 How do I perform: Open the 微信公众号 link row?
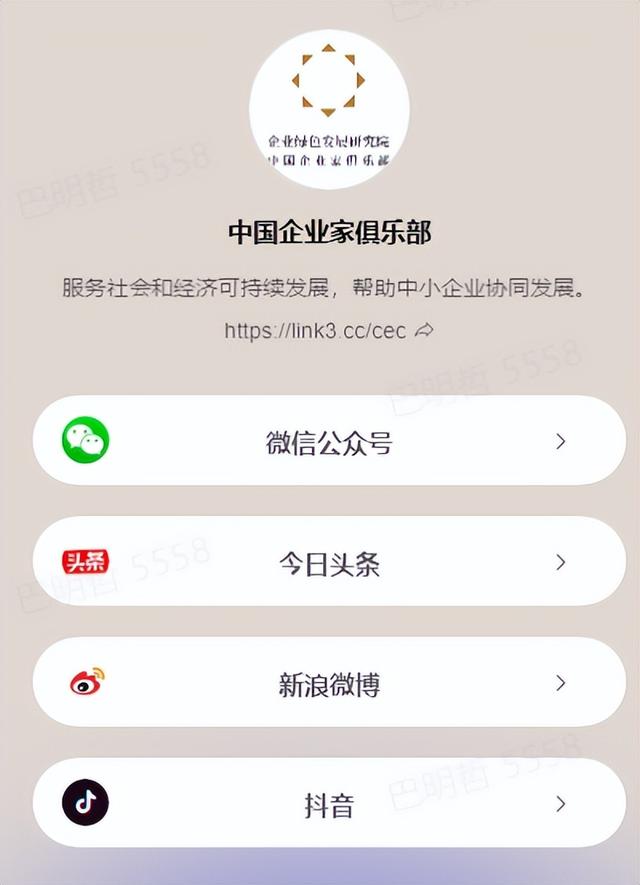coord(329,442)
